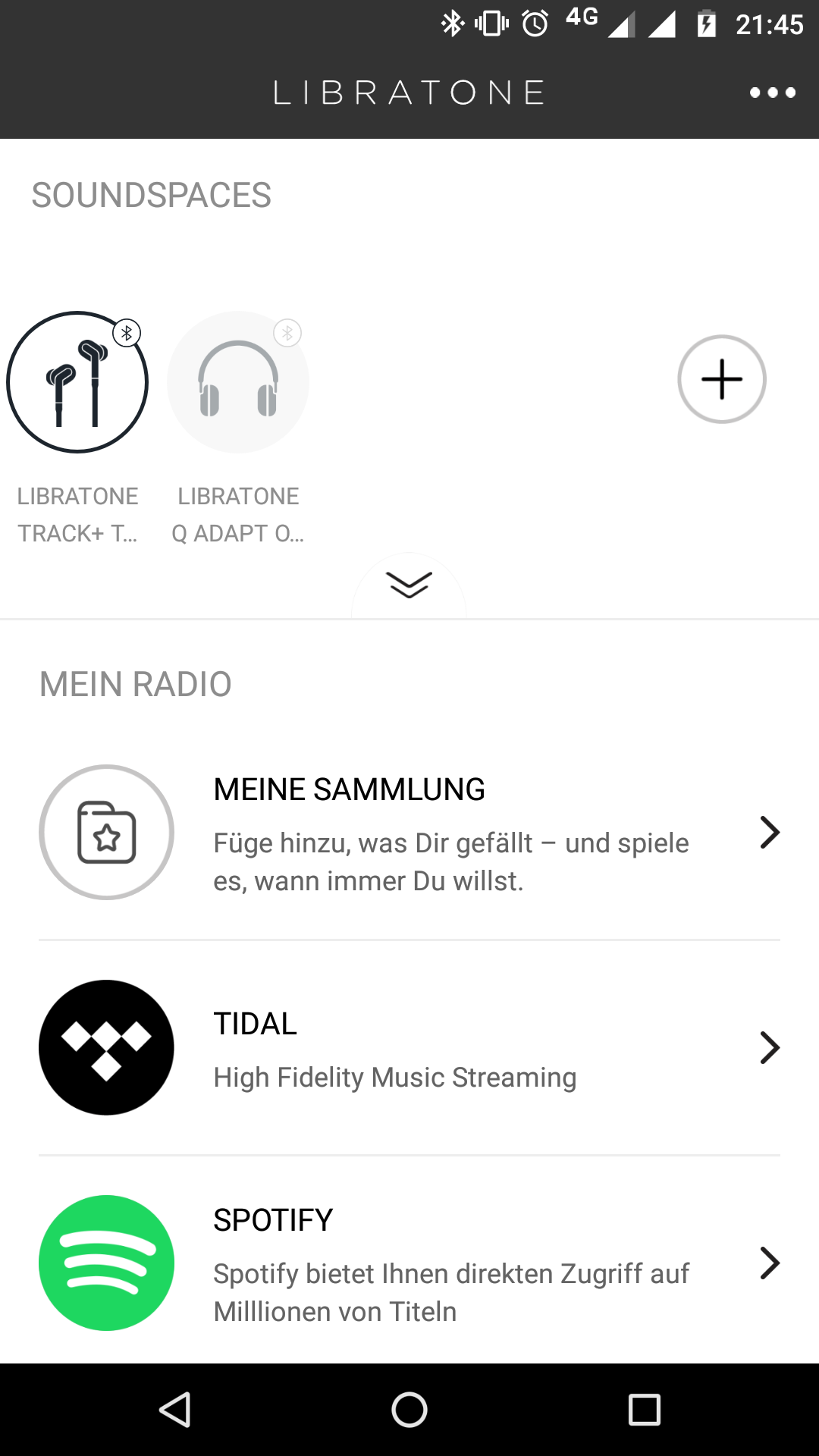The width and height of the screenshot is (819, 1456).
Task: Open the three-dot overflow menu
Action: click(x=772, y=93)
